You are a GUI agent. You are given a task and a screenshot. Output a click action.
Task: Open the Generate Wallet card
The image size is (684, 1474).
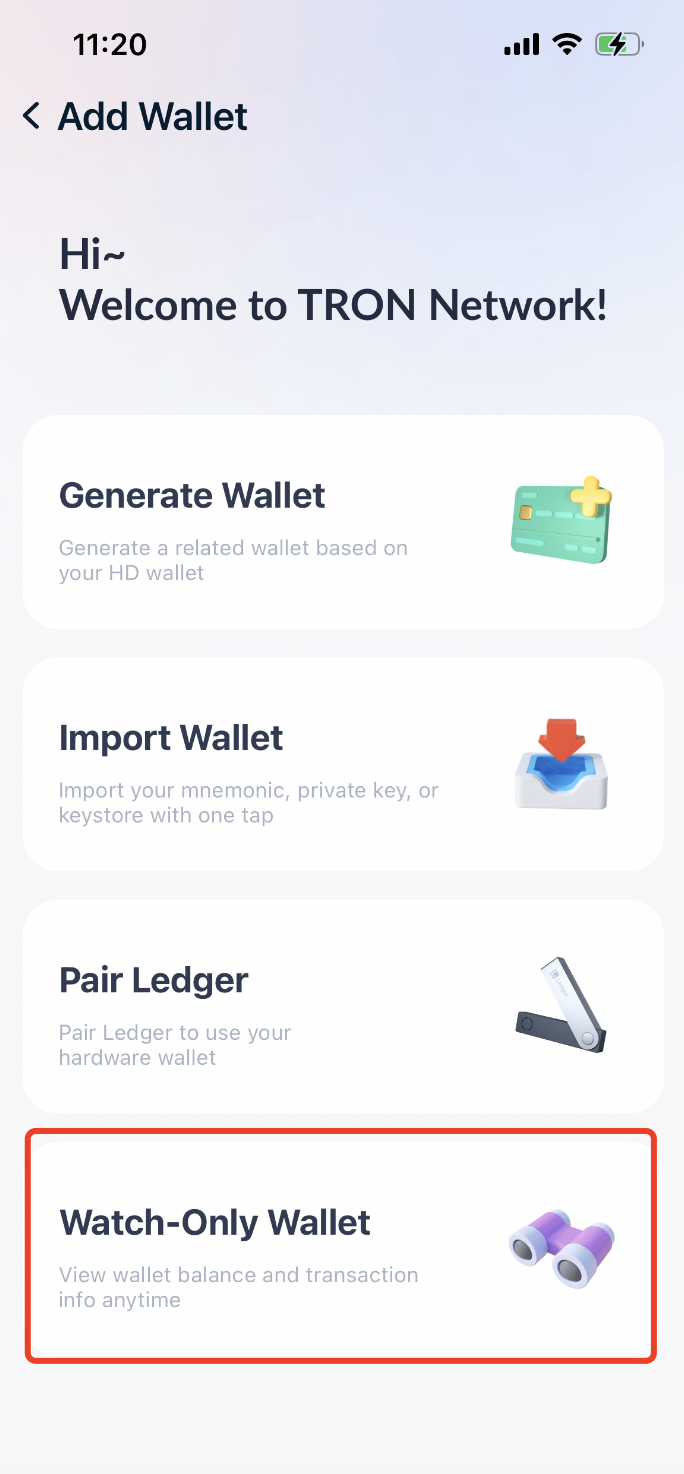(x=342, y=522)
